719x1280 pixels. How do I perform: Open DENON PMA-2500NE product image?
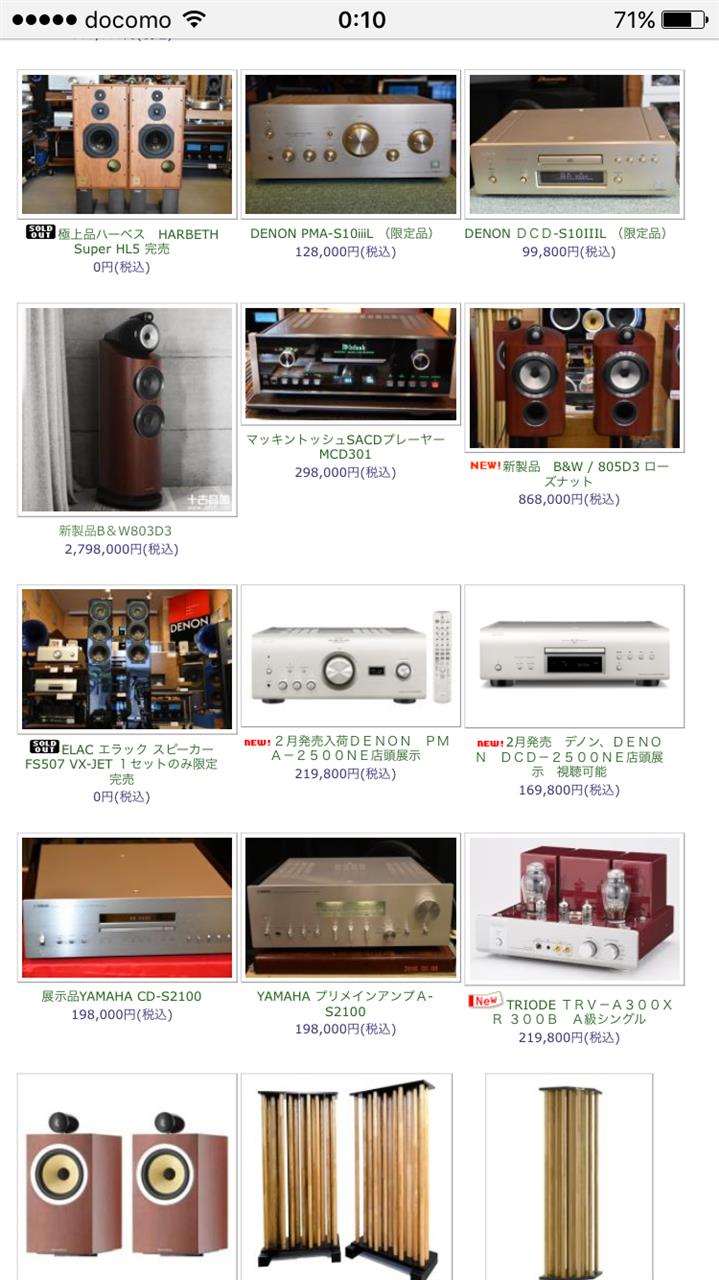[350, 657]
